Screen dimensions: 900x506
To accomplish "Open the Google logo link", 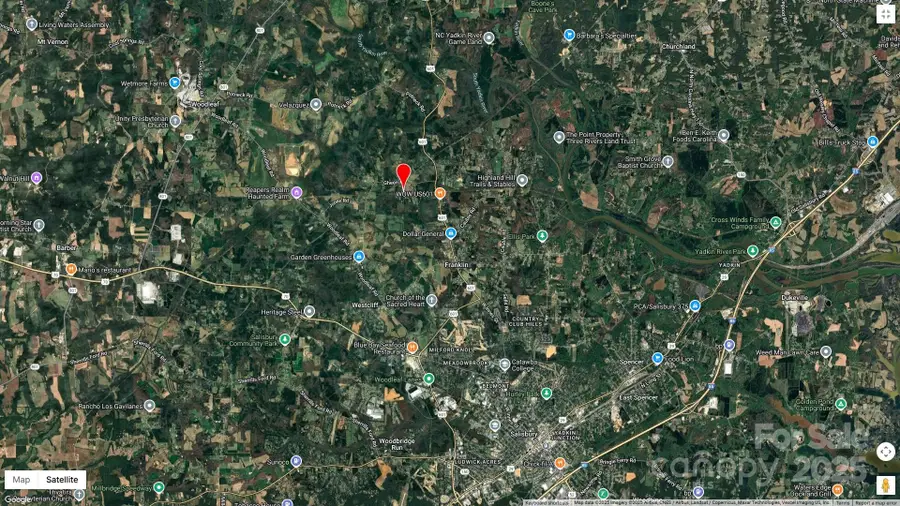I will (x=17, y=499).
